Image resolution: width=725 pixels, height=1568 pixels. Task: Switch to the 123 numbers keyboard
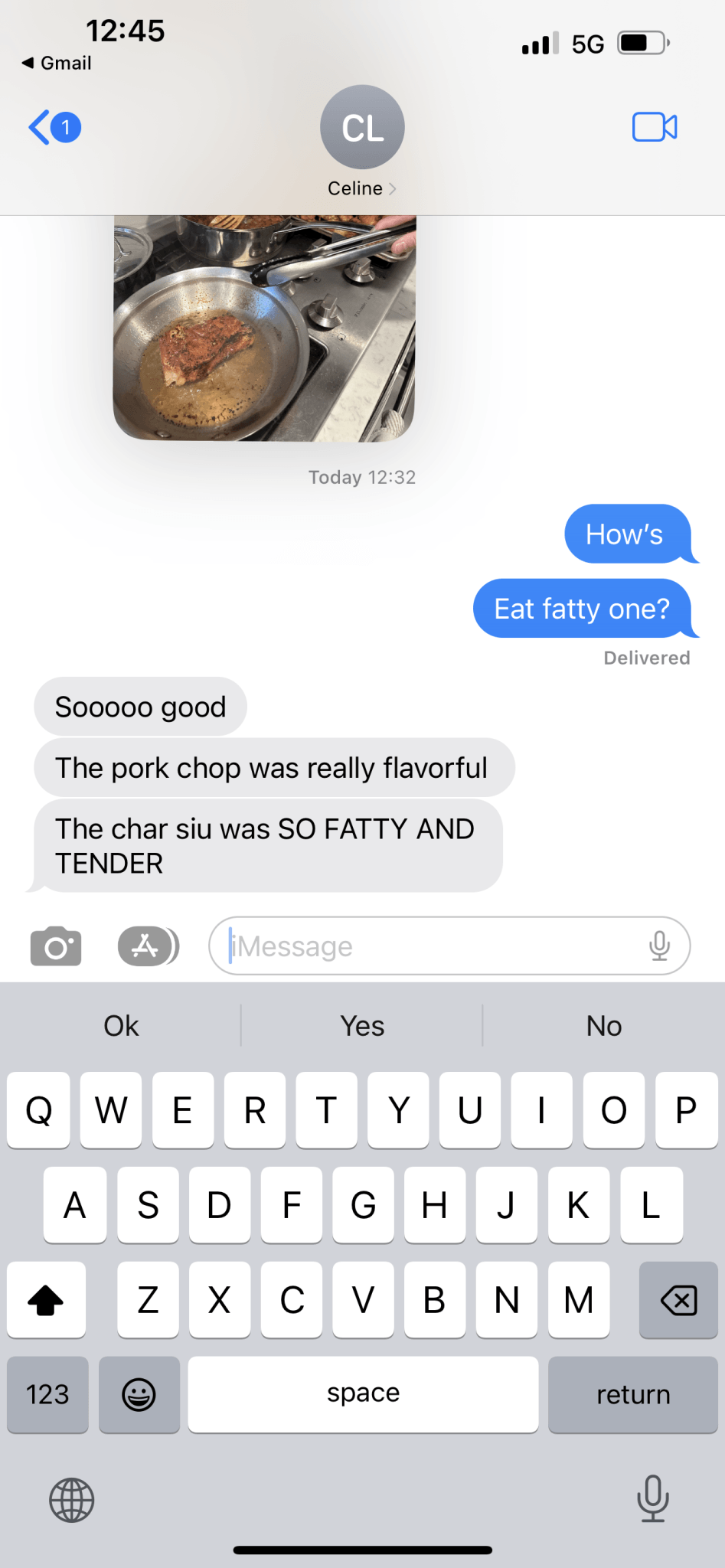[47, 1394]
